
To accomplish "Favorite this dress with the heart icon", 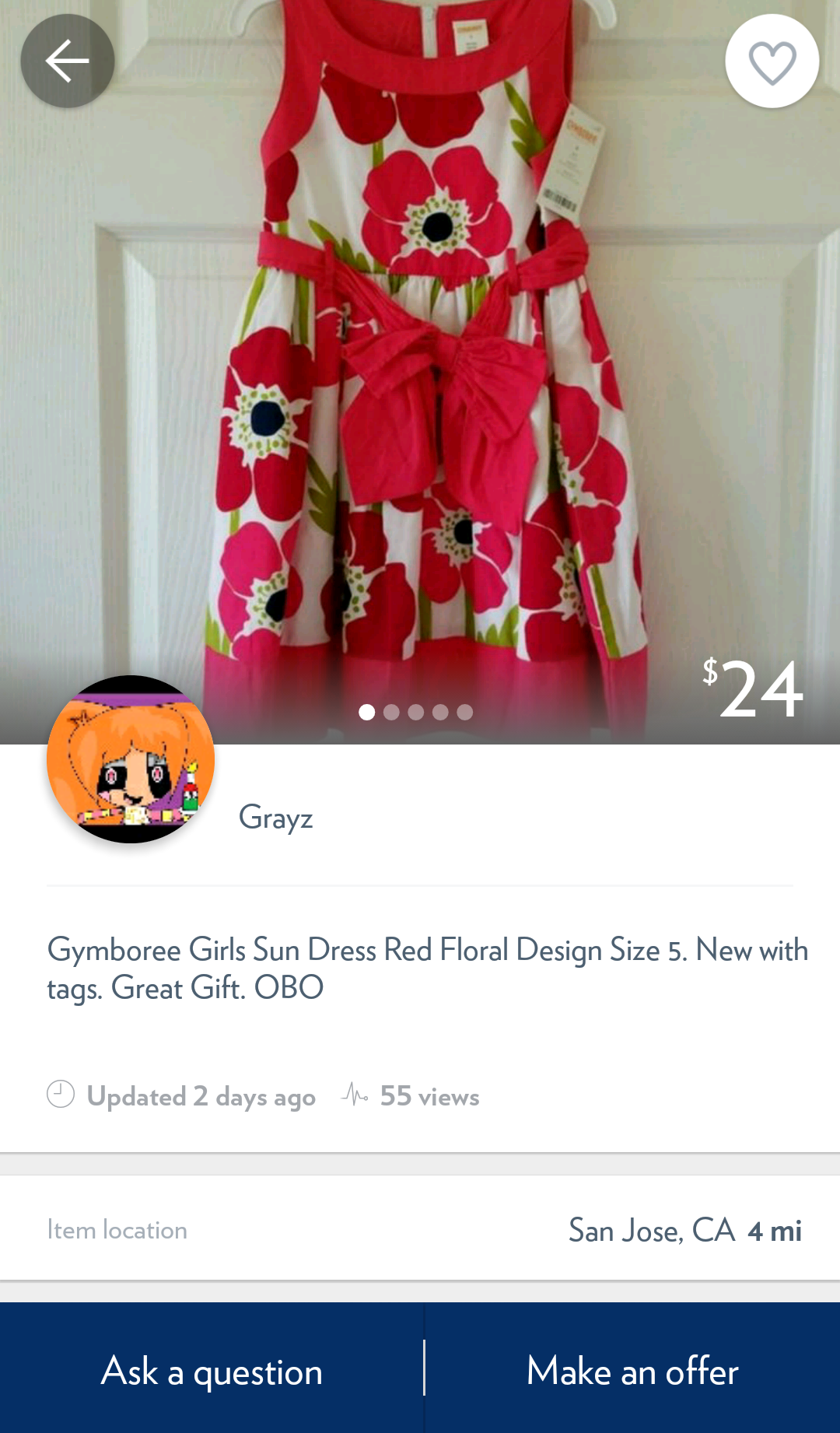I will point(772,61).
